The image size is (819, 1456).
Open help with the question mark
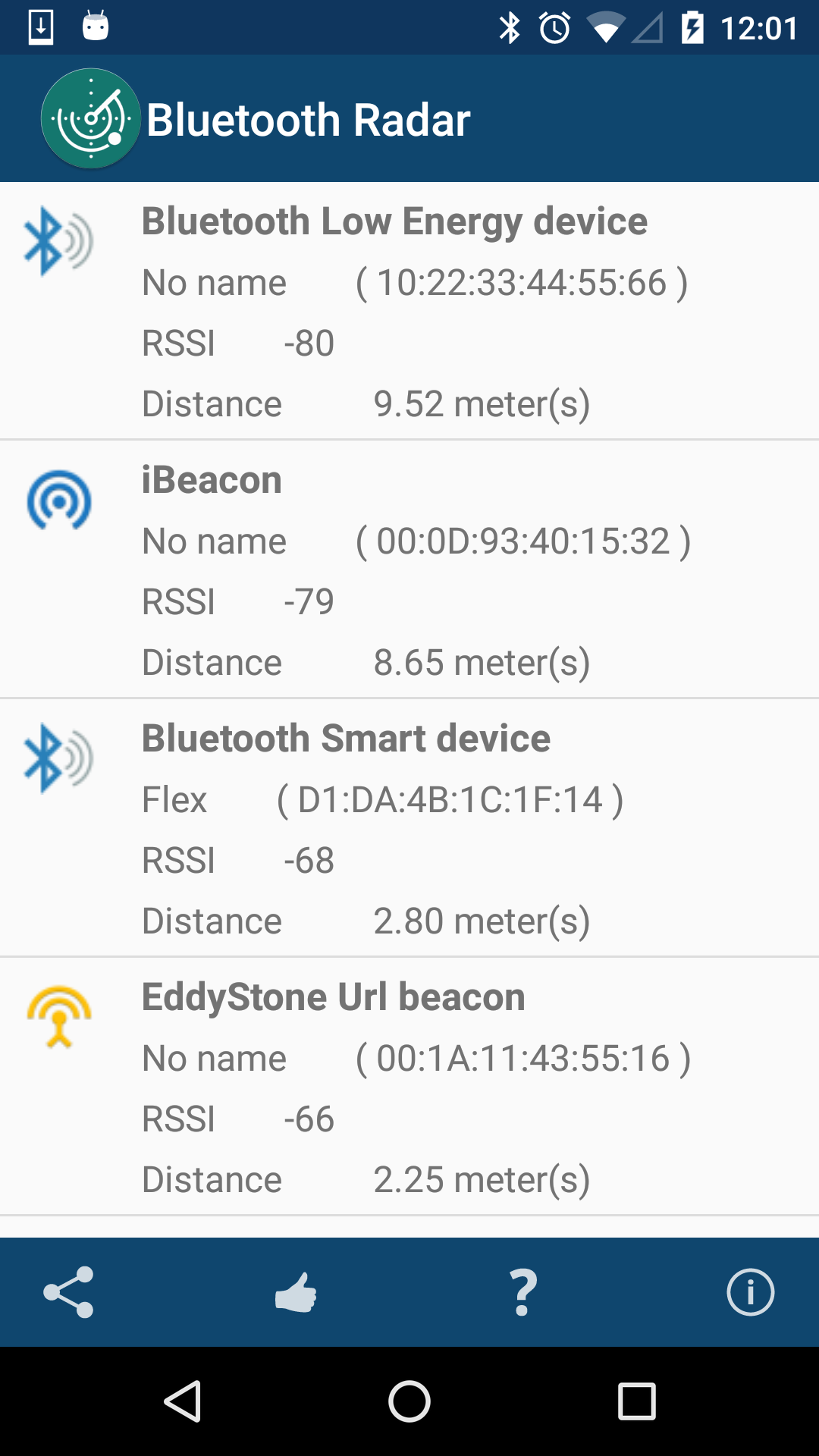[x=523, y=1292]
